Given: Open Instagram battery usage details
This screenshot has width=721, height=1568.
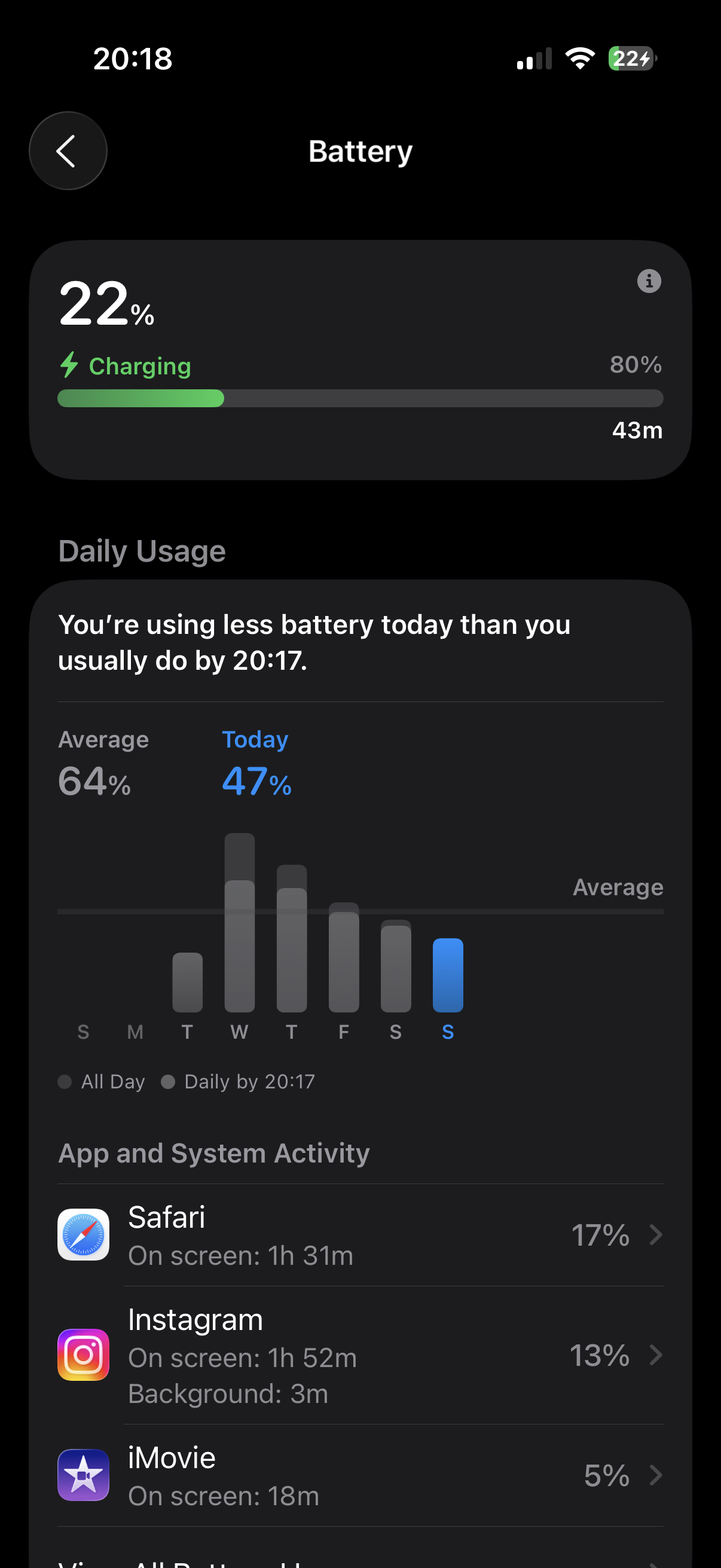Looking at the screenshot, I should [360, 1355].
